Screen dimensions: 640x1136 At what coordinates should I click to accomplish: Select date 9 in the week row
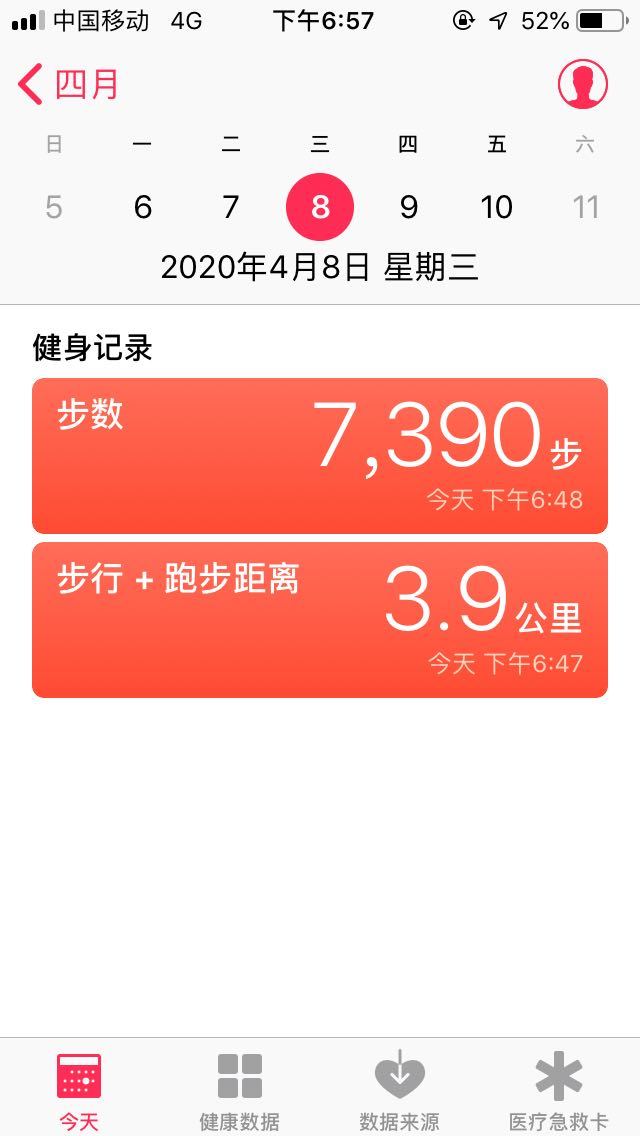(409, 207)
